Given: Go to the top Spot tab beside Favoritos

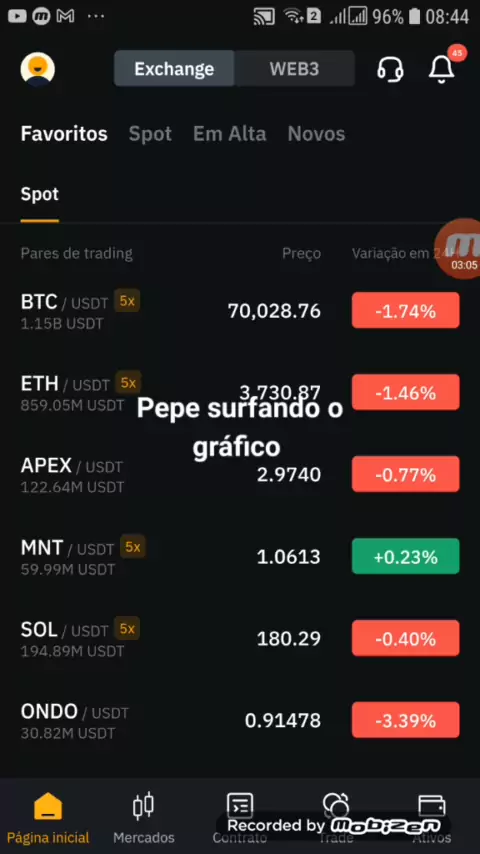Looking at the screenshot, I should [150, 134].
